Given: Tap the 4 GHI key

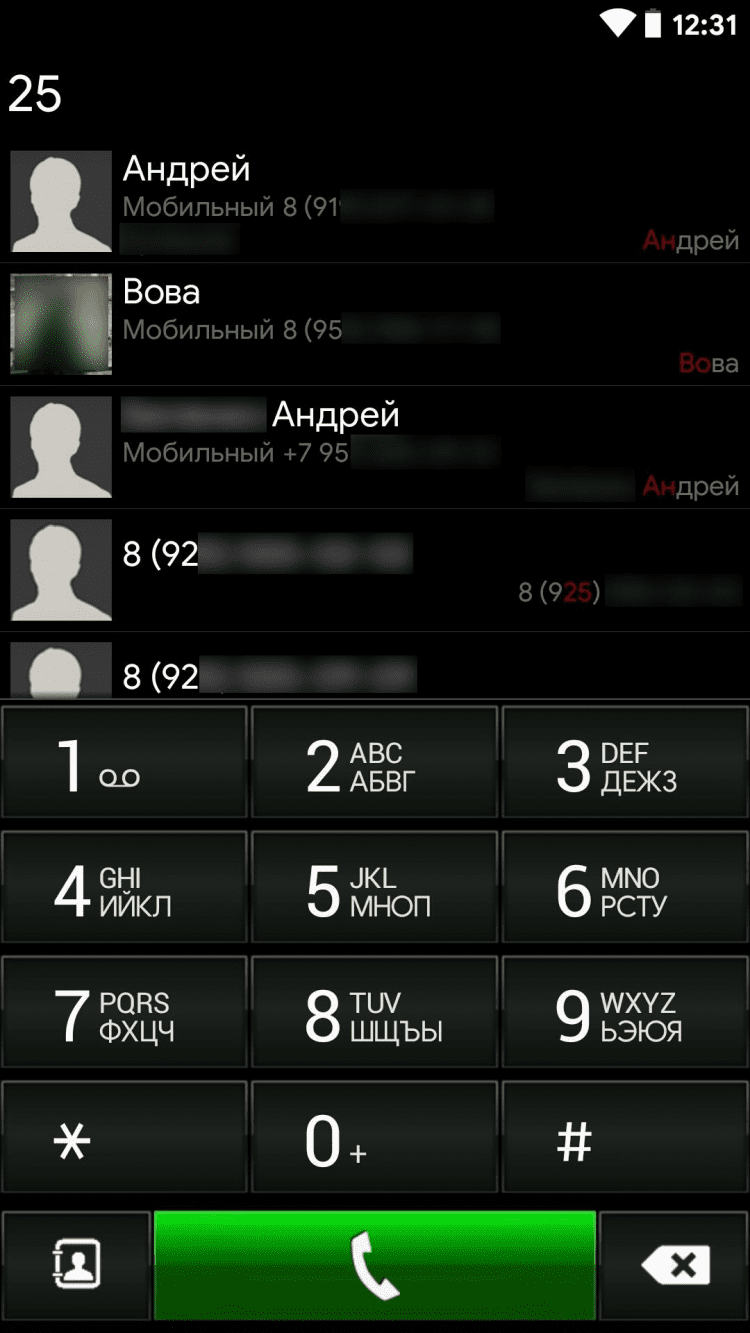Looking at the screenshot, I should coord(124,888).
